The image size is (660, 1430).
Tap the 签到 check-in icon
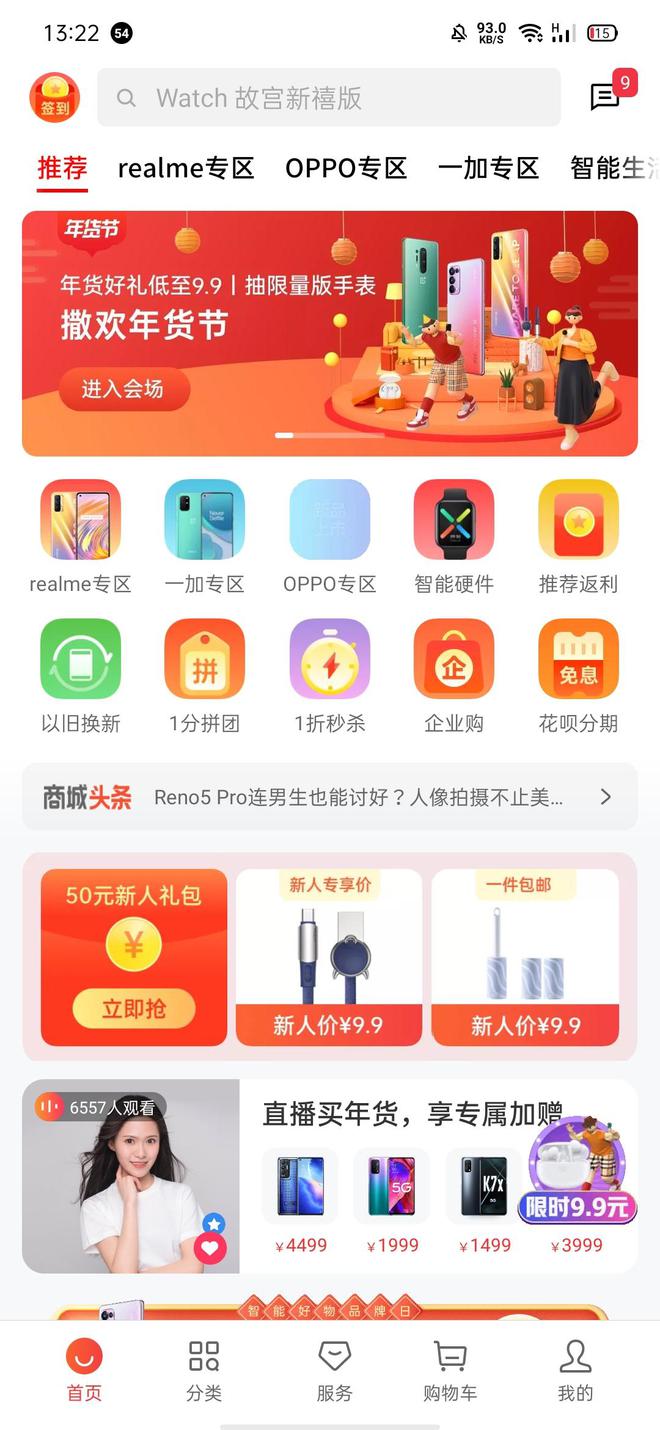(54, 98)
